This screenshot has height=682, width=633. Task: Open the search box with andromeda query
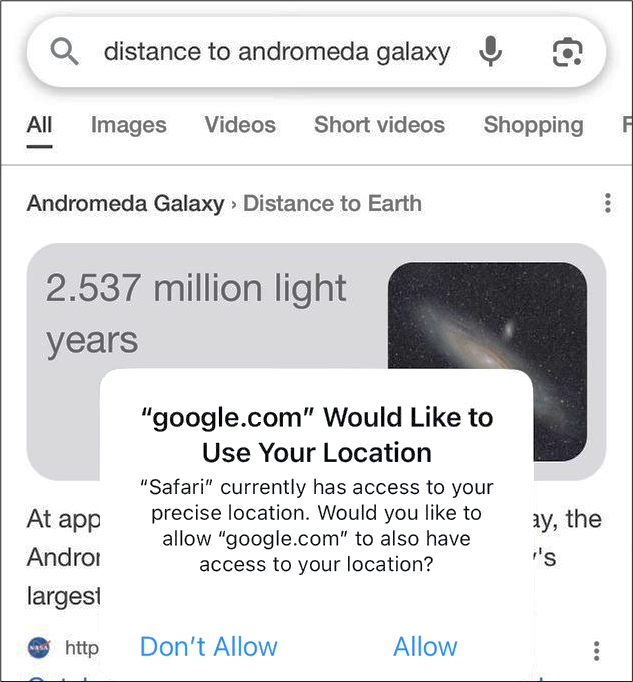coord(277,52)
